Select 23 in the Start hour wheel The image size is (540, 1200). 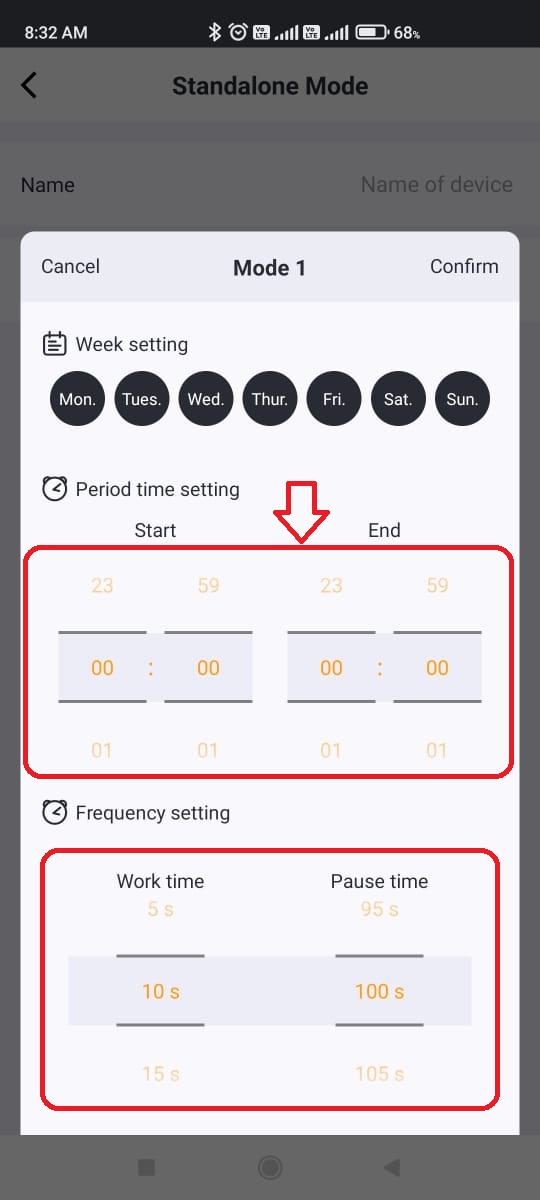click(x=102, y=585)
